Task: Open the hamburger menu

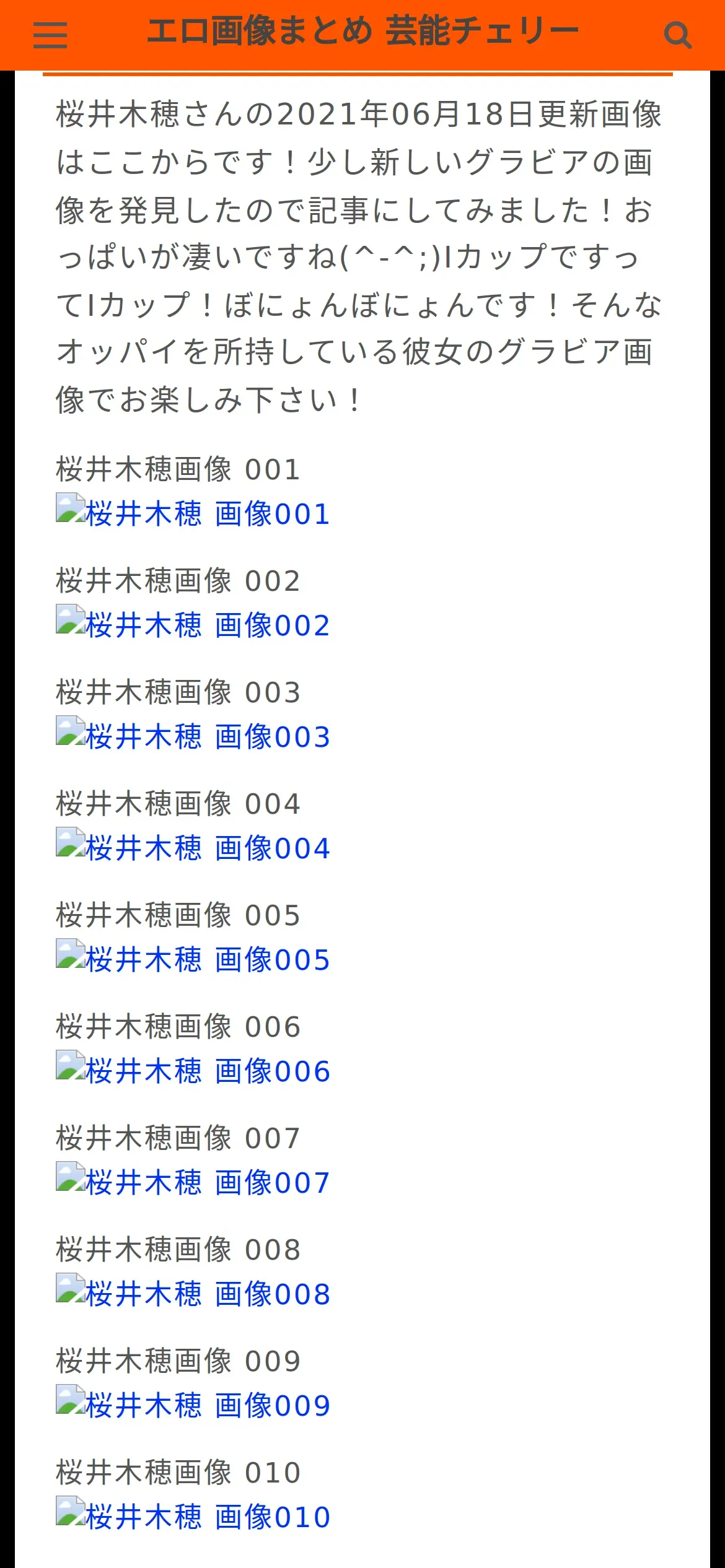Action: 50,35
